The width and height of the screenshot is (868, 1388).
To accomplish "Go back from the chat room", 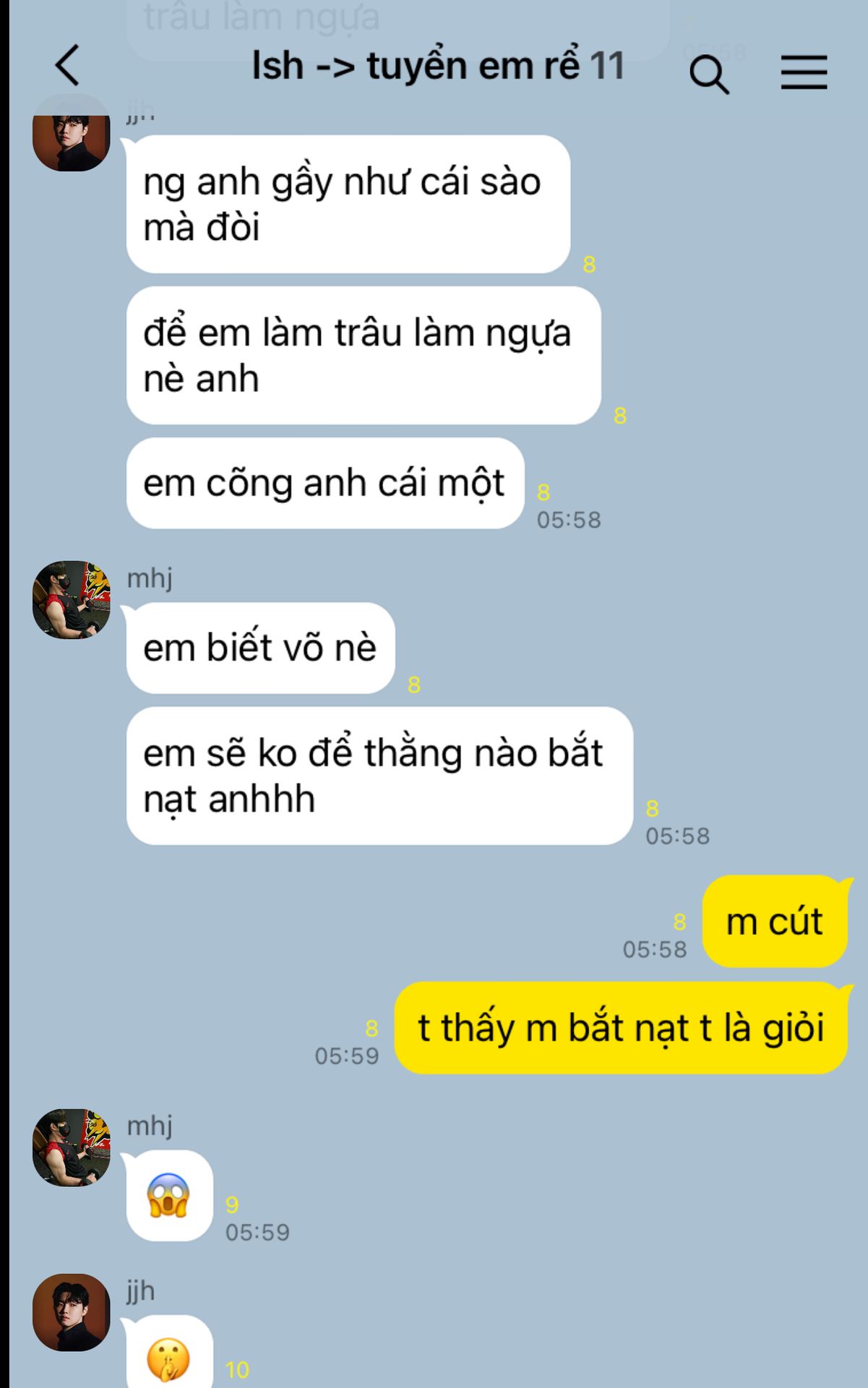I will click(x=67, y=66).
